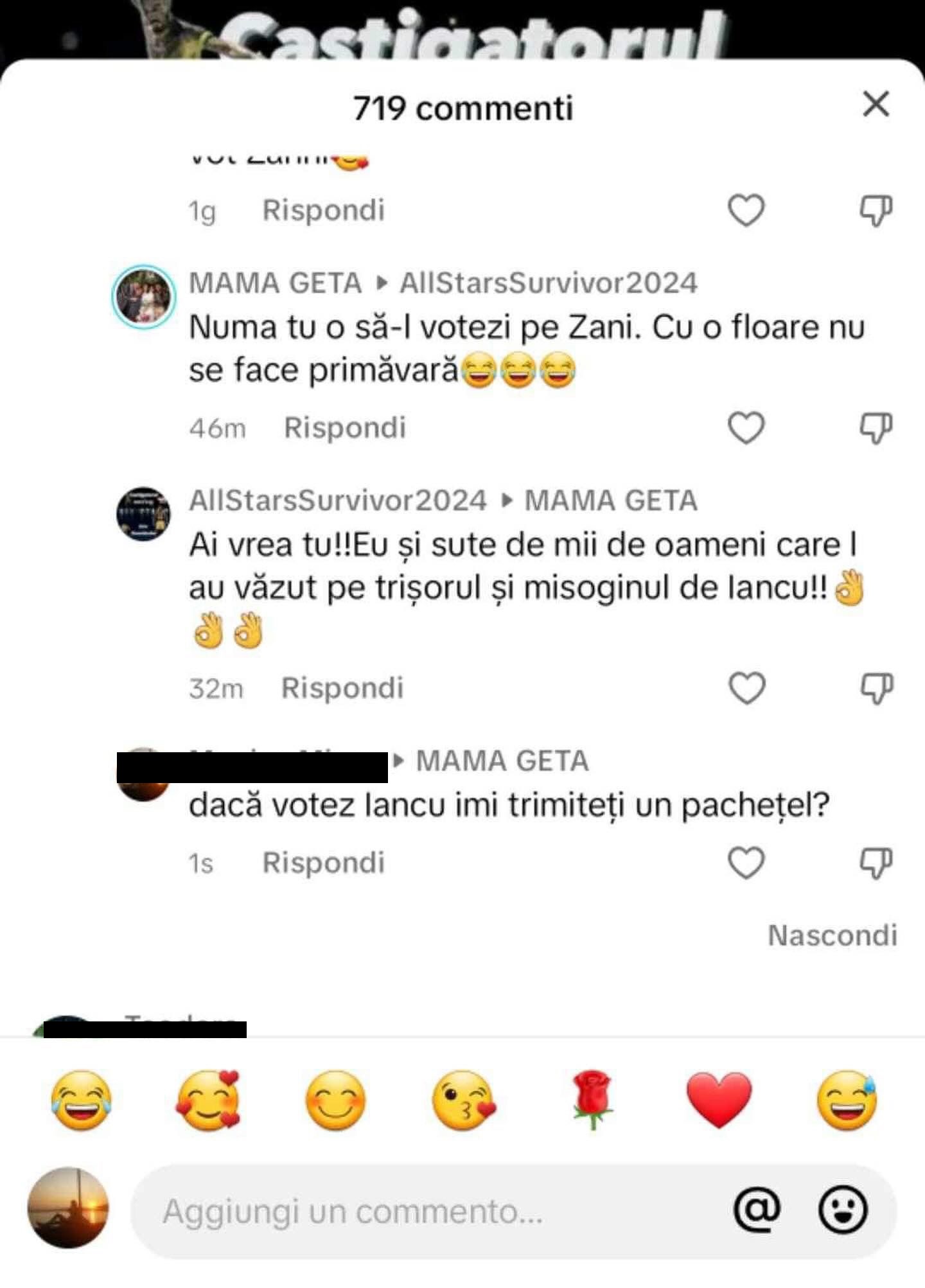Open MAMA GETA's profile picture

[x=143, y=297]
